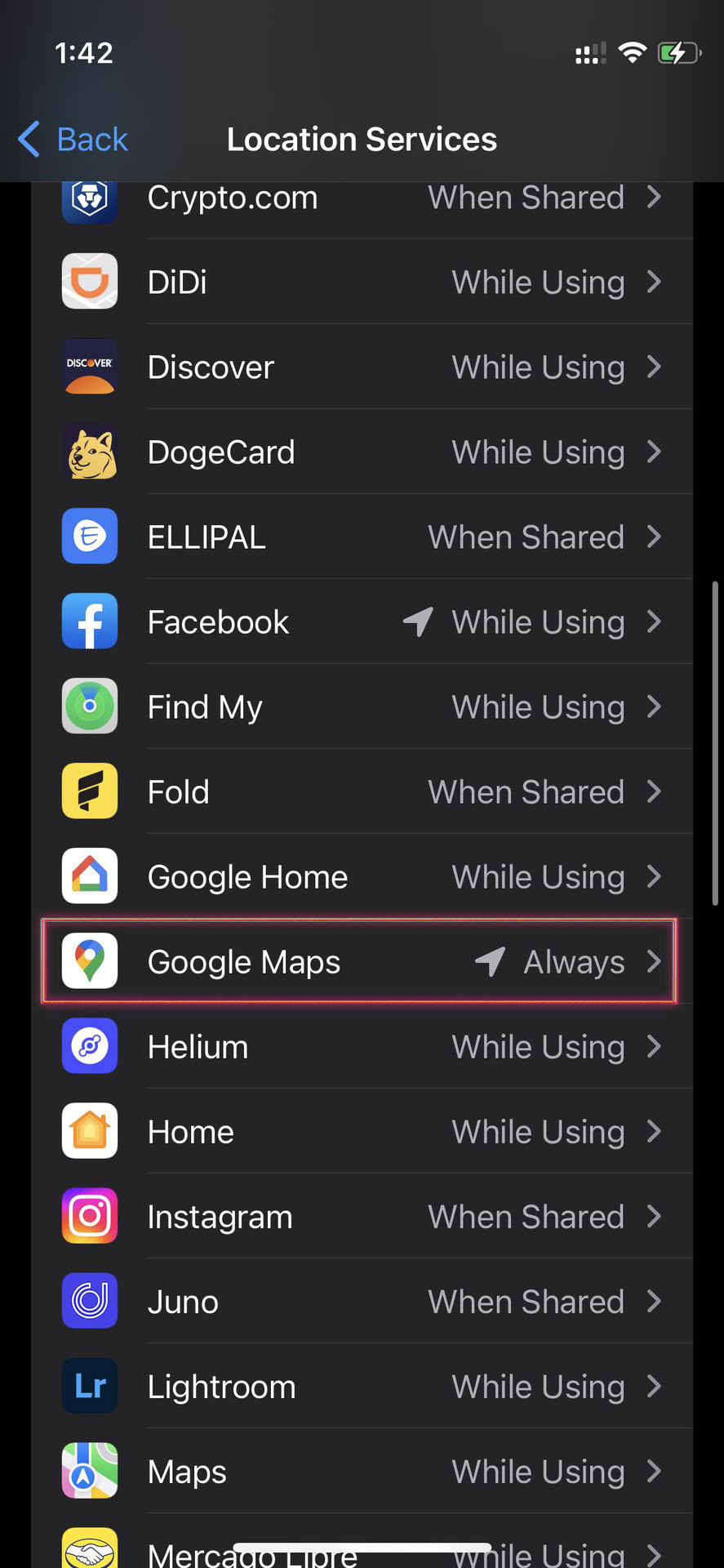The image size is (724, 1568).
Task: Open Instagram location settings
Action: [x=362, y=1216]
